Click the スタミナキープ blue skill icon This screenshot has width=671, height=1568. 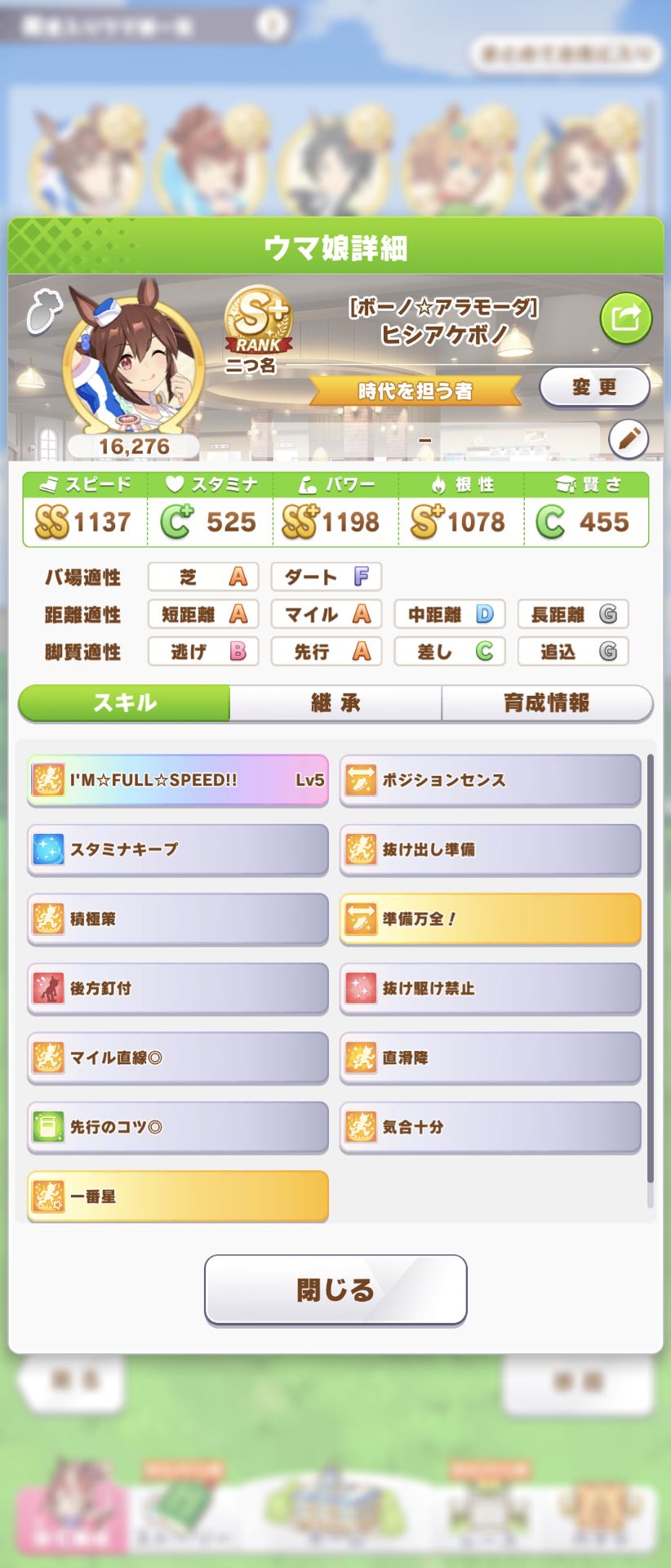[x=47, y=849]
